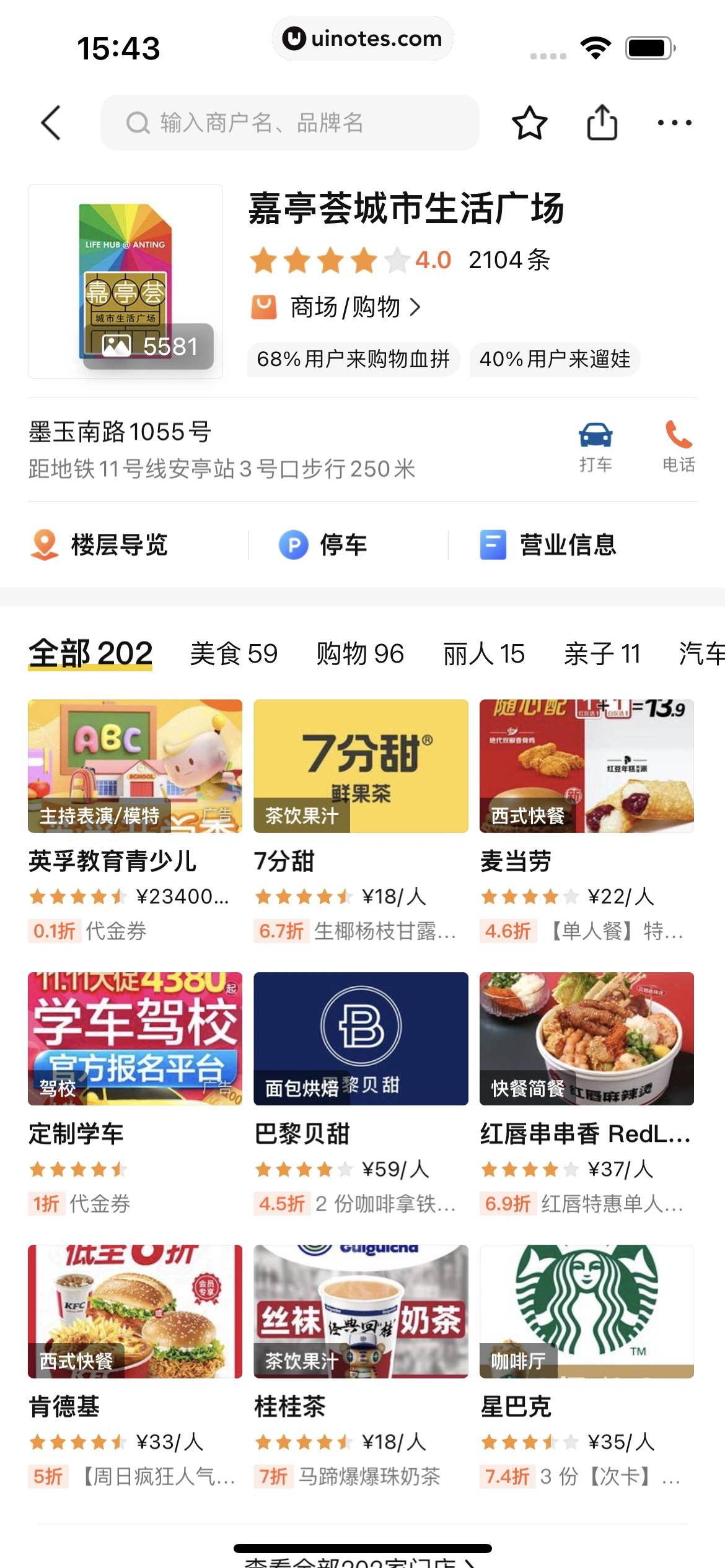
Task: Tap the 停车 parking icon
Action: (294, 544)
